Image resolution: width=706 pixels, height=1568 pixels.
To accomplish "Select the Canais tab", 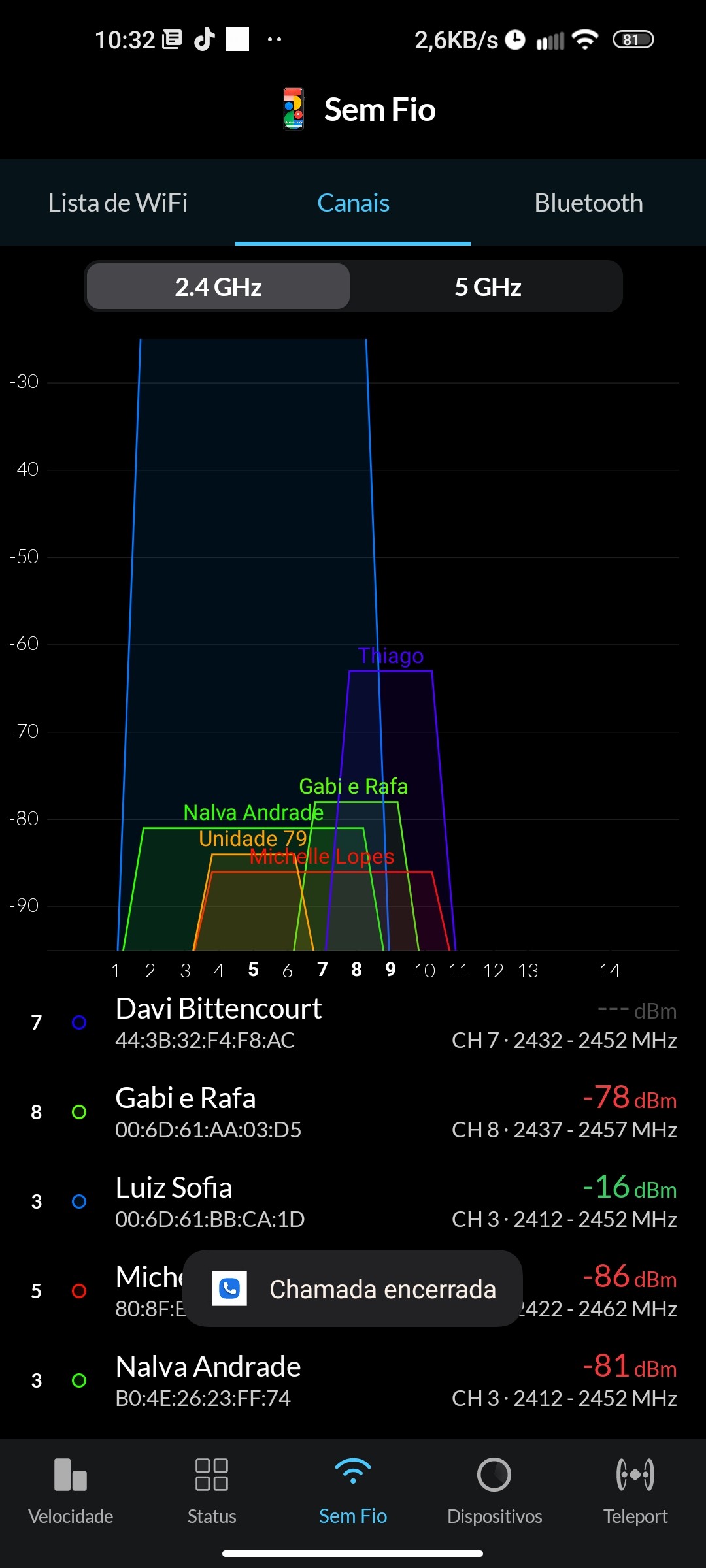I will click(x=353, y=203).
